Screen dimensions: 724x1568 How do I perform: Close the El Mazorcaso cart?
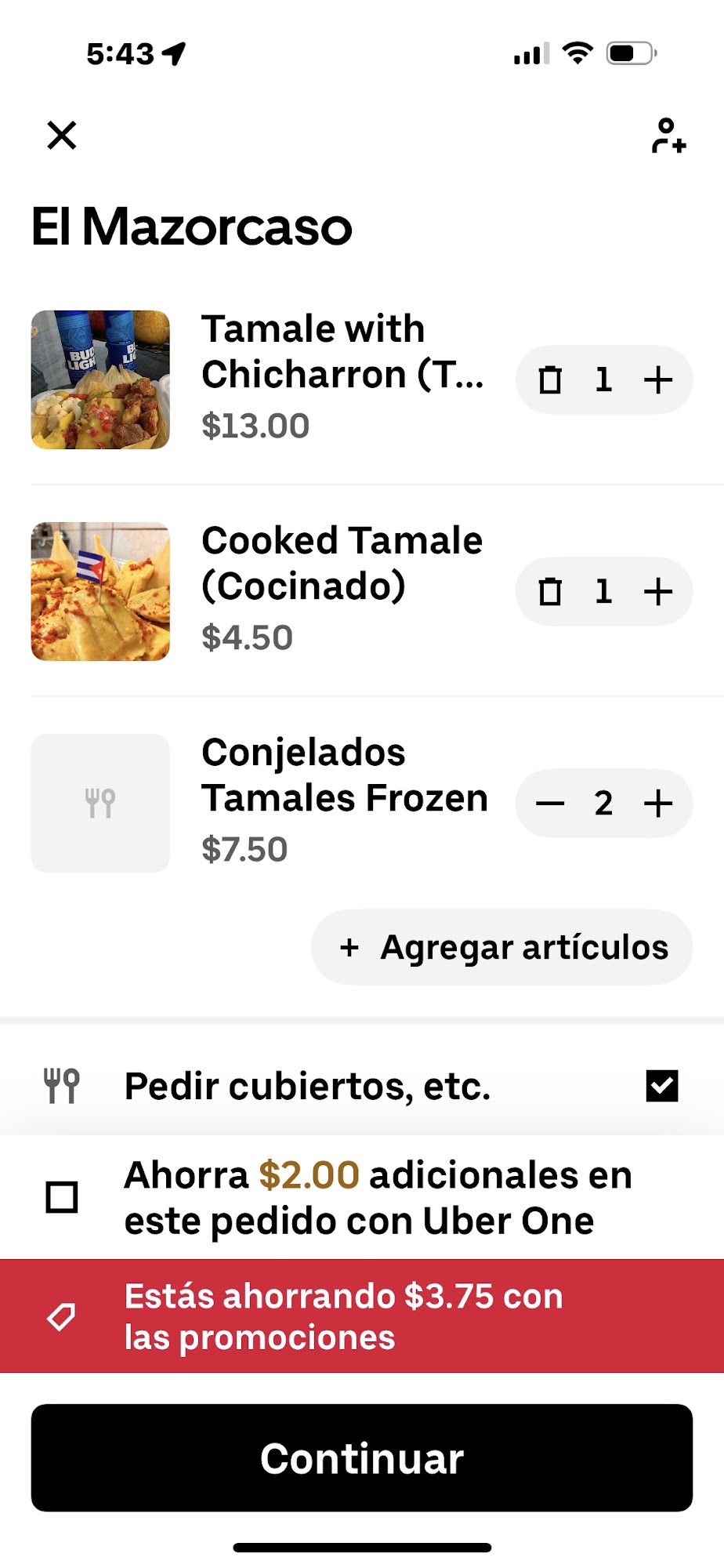coord(61,135)
